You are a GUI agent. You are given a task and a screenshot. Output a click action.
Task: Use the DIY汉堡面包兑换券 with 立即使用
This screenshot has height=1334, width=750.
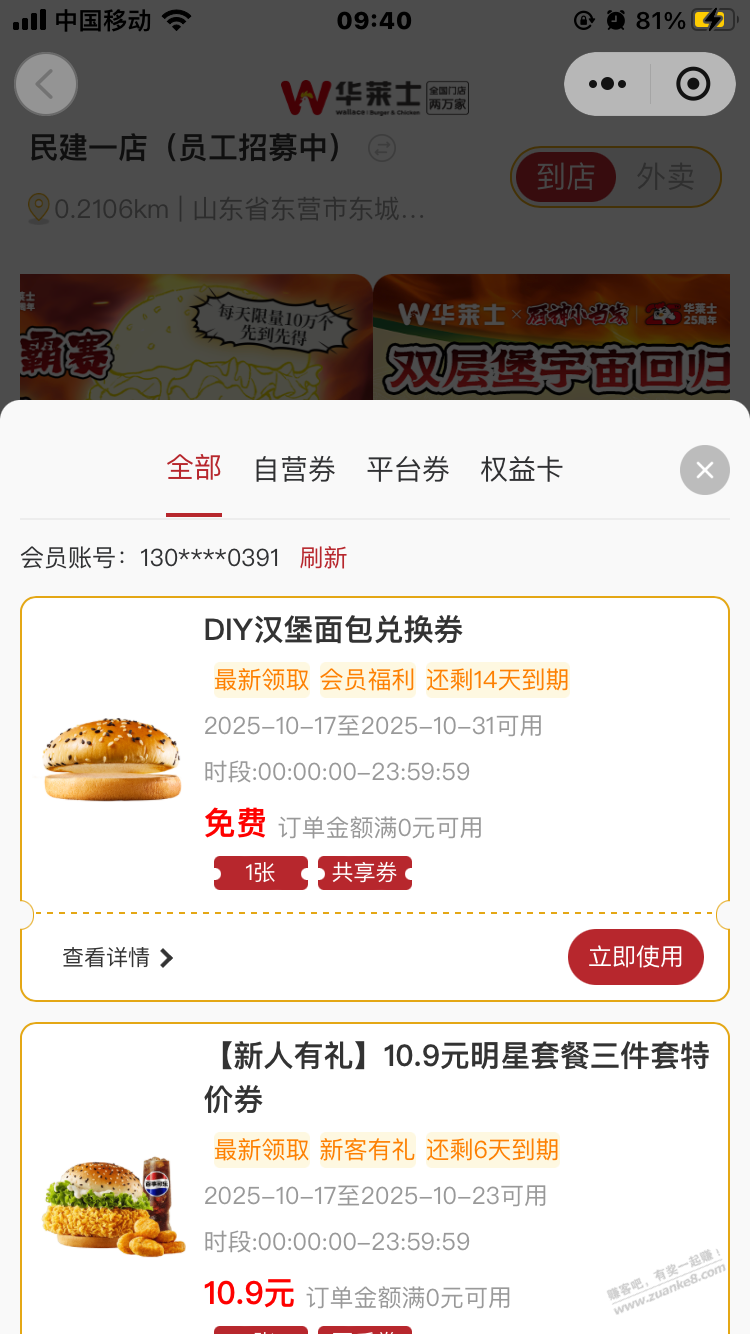pos(635,957)
